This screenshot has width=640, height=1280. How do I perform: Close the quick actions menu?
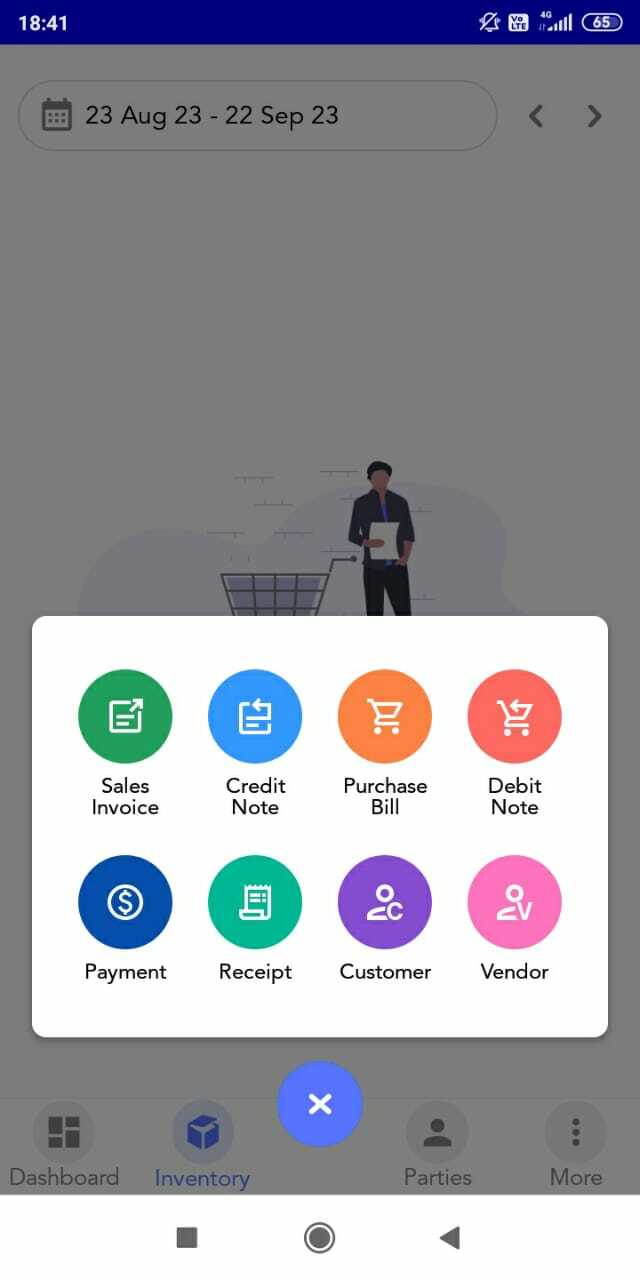click(x=320, y=1104)
